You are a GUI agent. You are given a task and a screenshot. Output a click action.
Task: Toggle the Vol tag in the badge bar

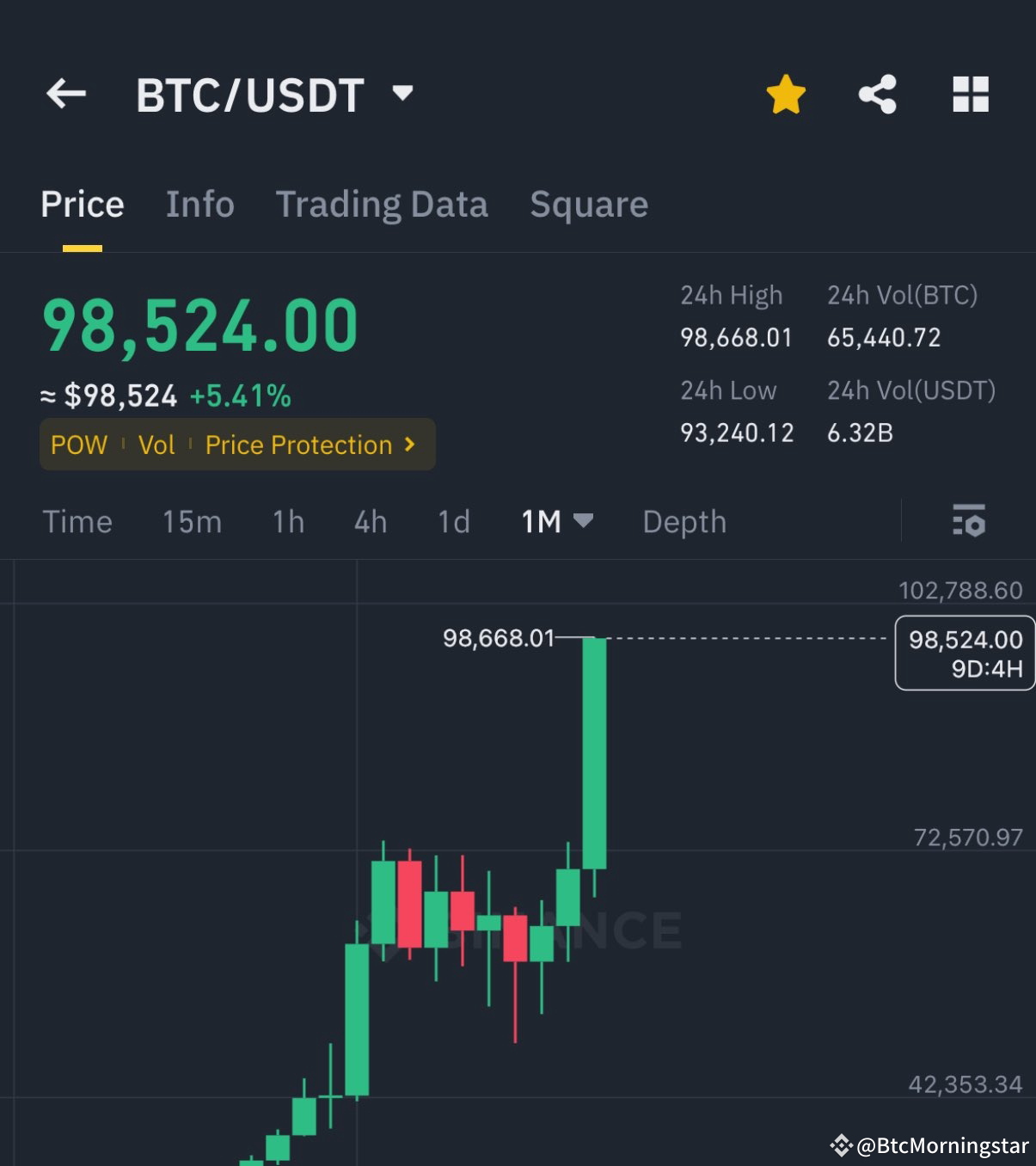156,445
